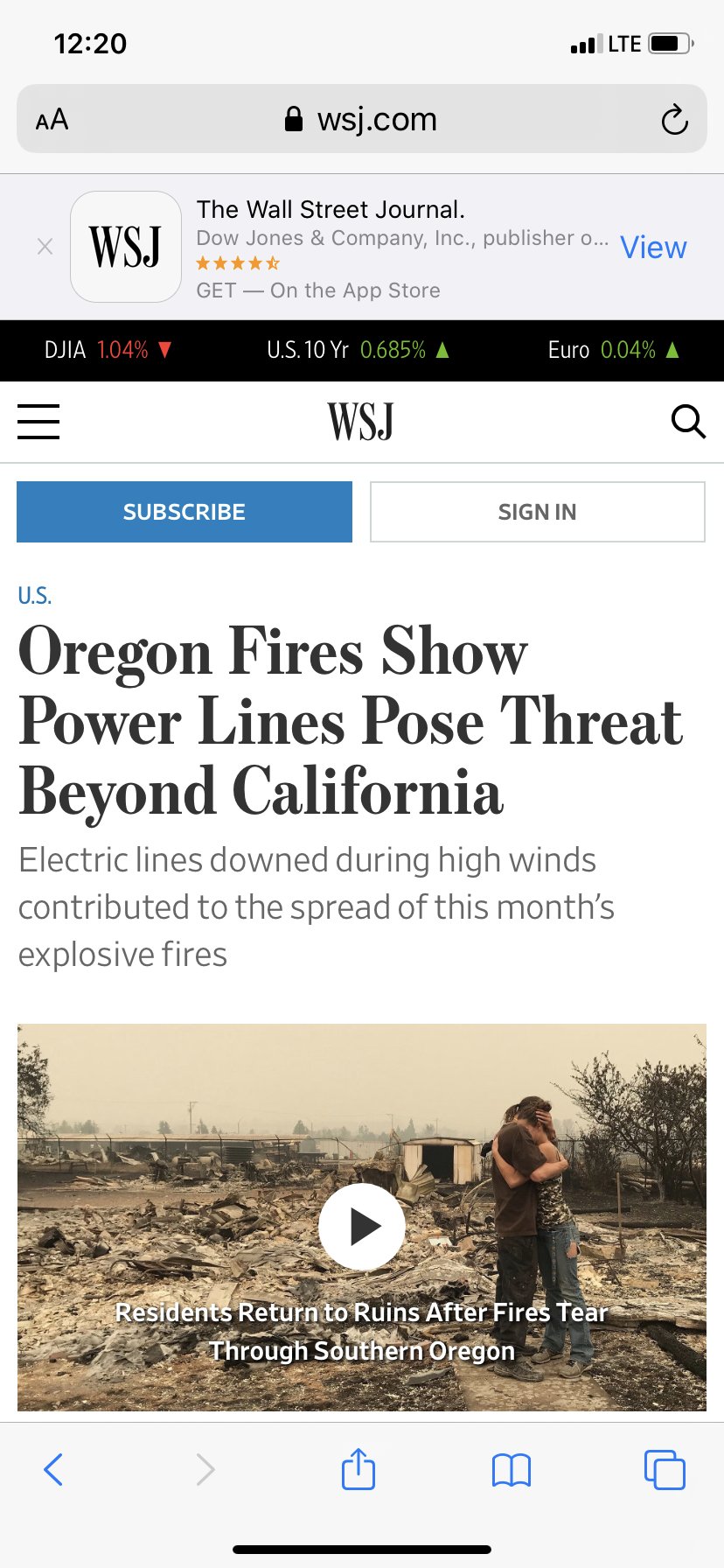Image resolution: width=724 pixels, height=1568 pixels.
Task: Show open tabs
Action: click(x=665, y=1469)
